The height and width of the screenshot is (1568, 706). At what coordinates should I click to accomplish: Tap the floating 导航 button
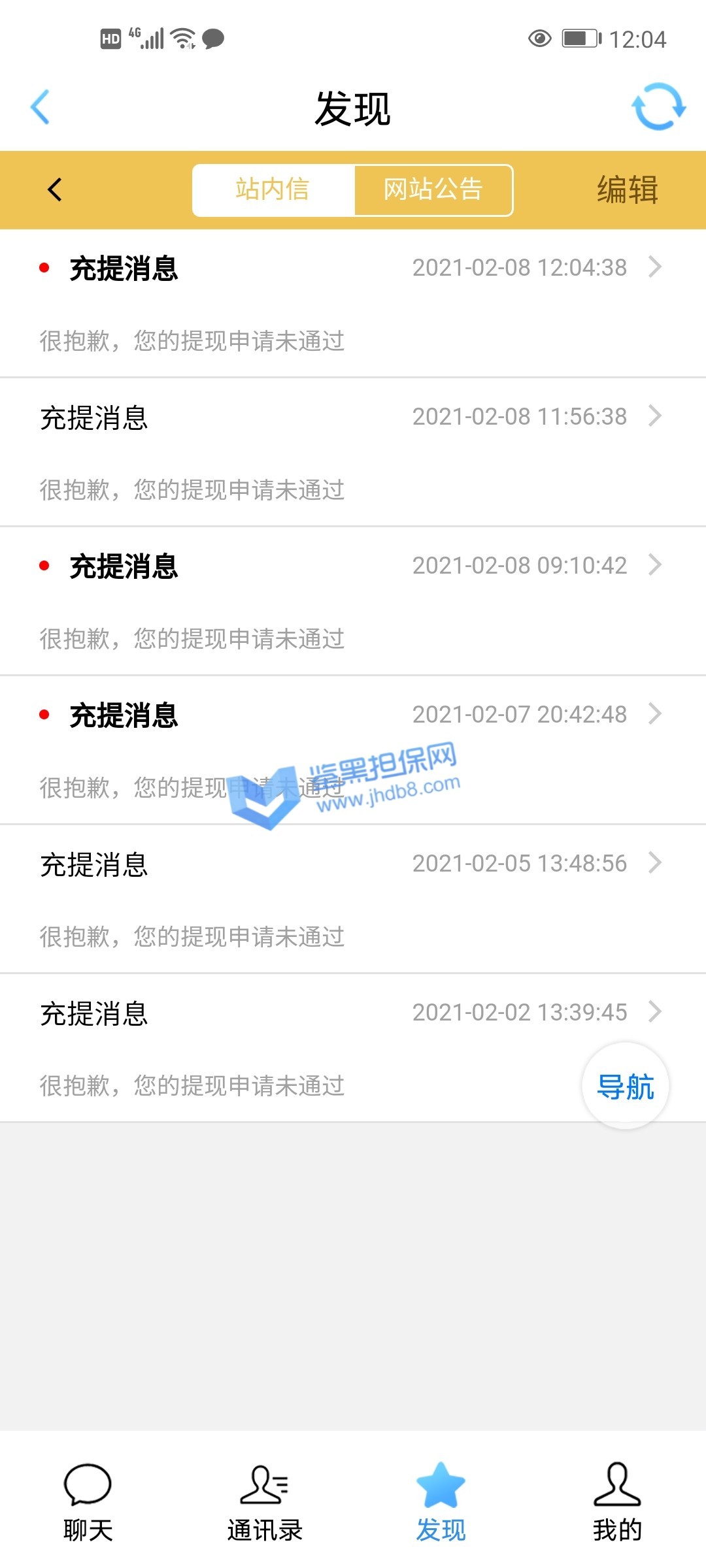(626, 1086)
